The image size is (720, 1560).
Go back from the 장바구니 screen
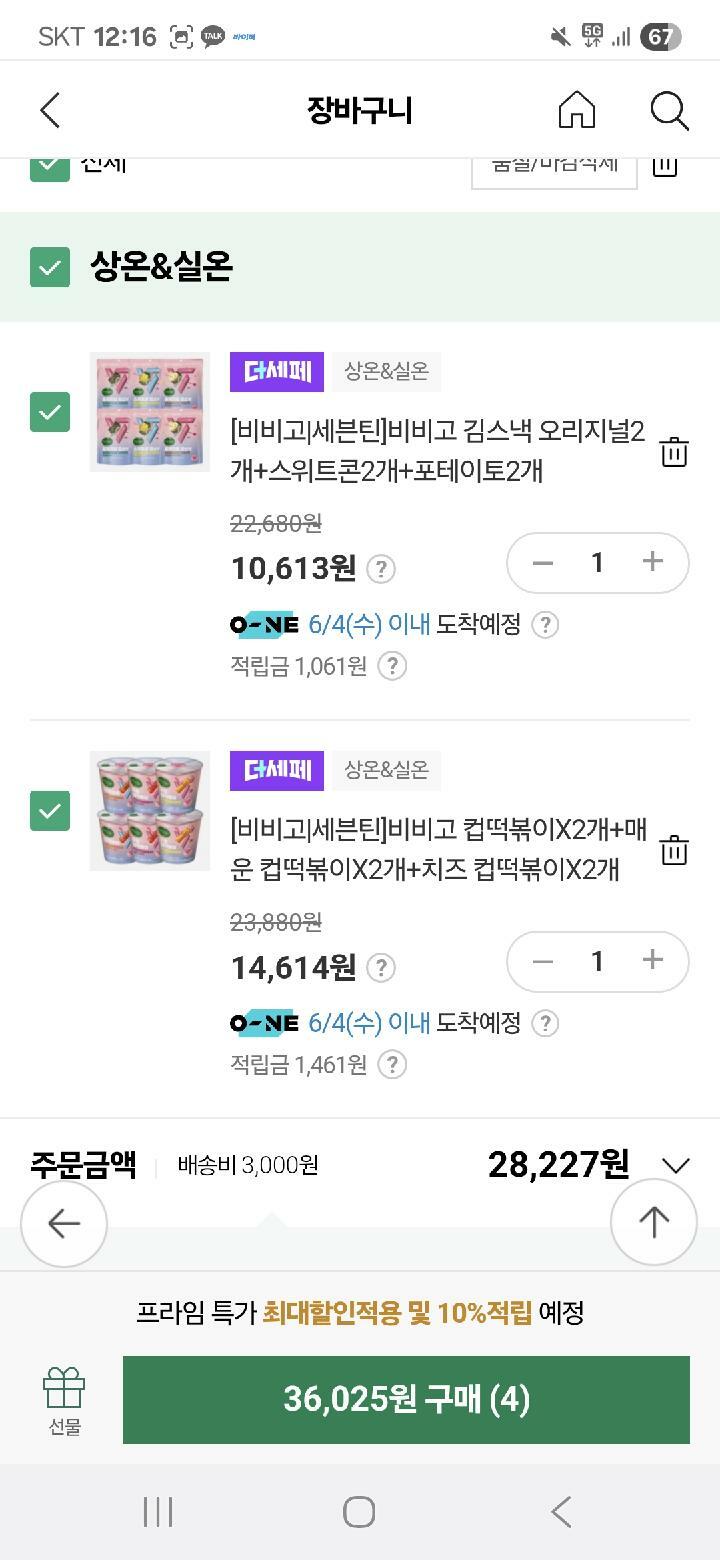[50, 111]
